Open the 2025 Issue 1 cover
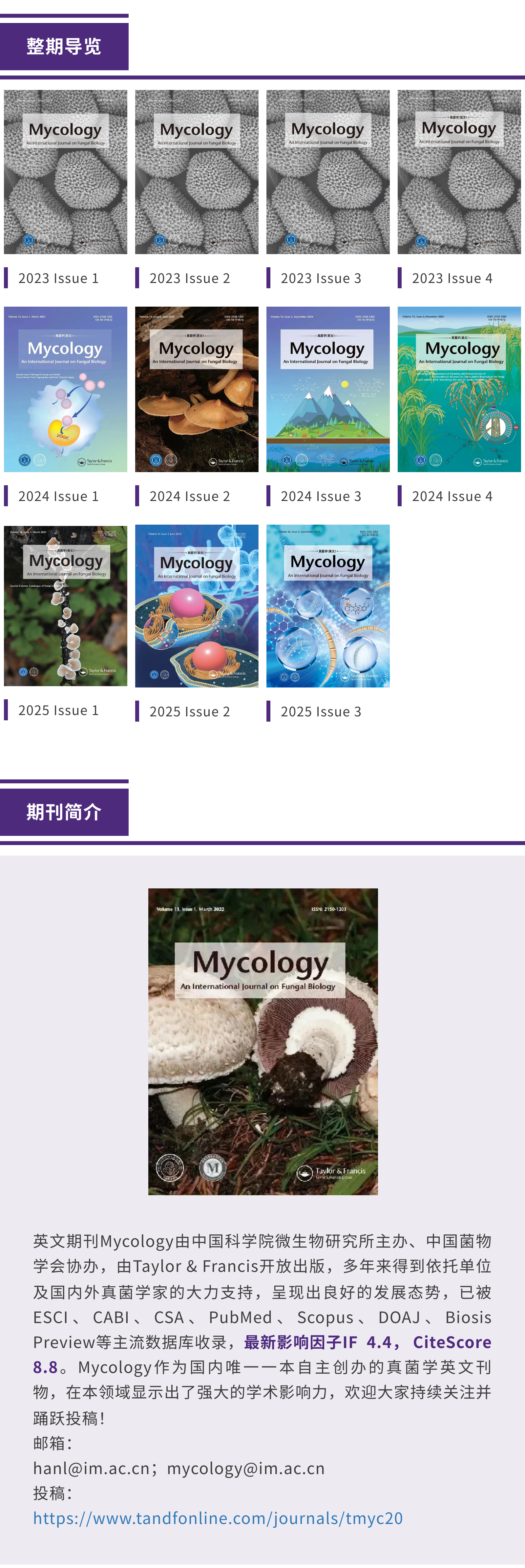This screenshot has width=525, height=1568. (66, 606)
